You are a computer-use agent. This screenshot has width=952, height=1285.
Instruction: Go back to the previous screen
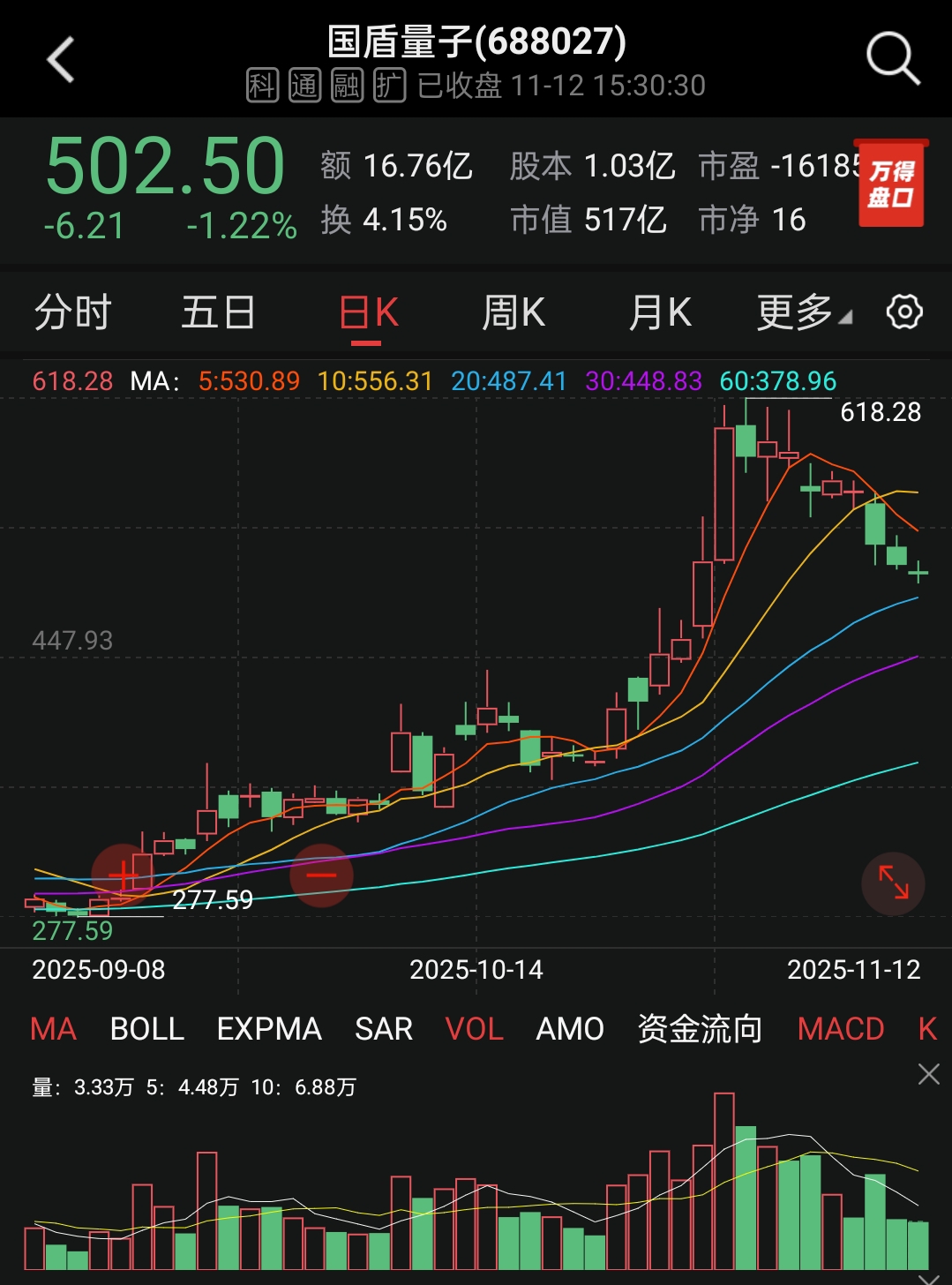[60, 60]
